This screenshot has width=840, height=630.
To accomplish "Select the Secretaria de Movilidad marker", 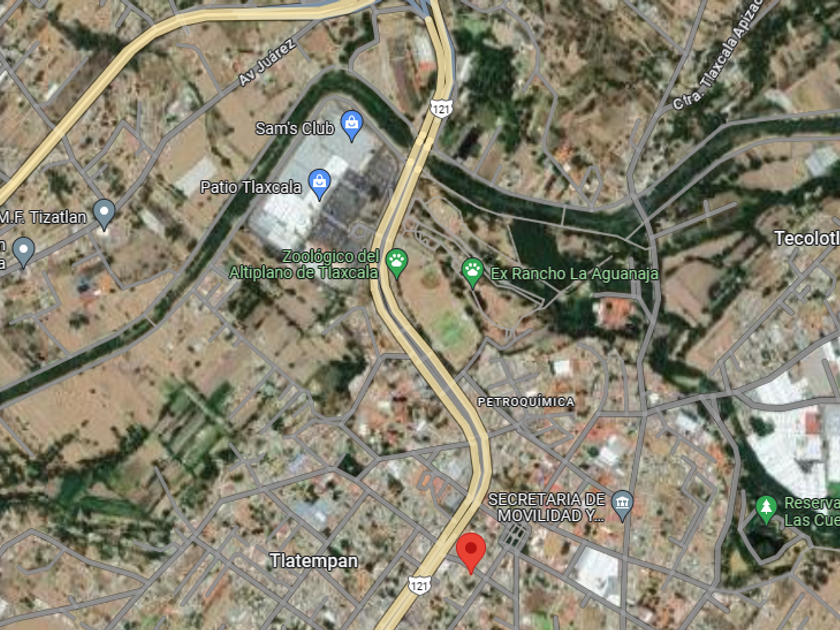I will coord(623,503).
